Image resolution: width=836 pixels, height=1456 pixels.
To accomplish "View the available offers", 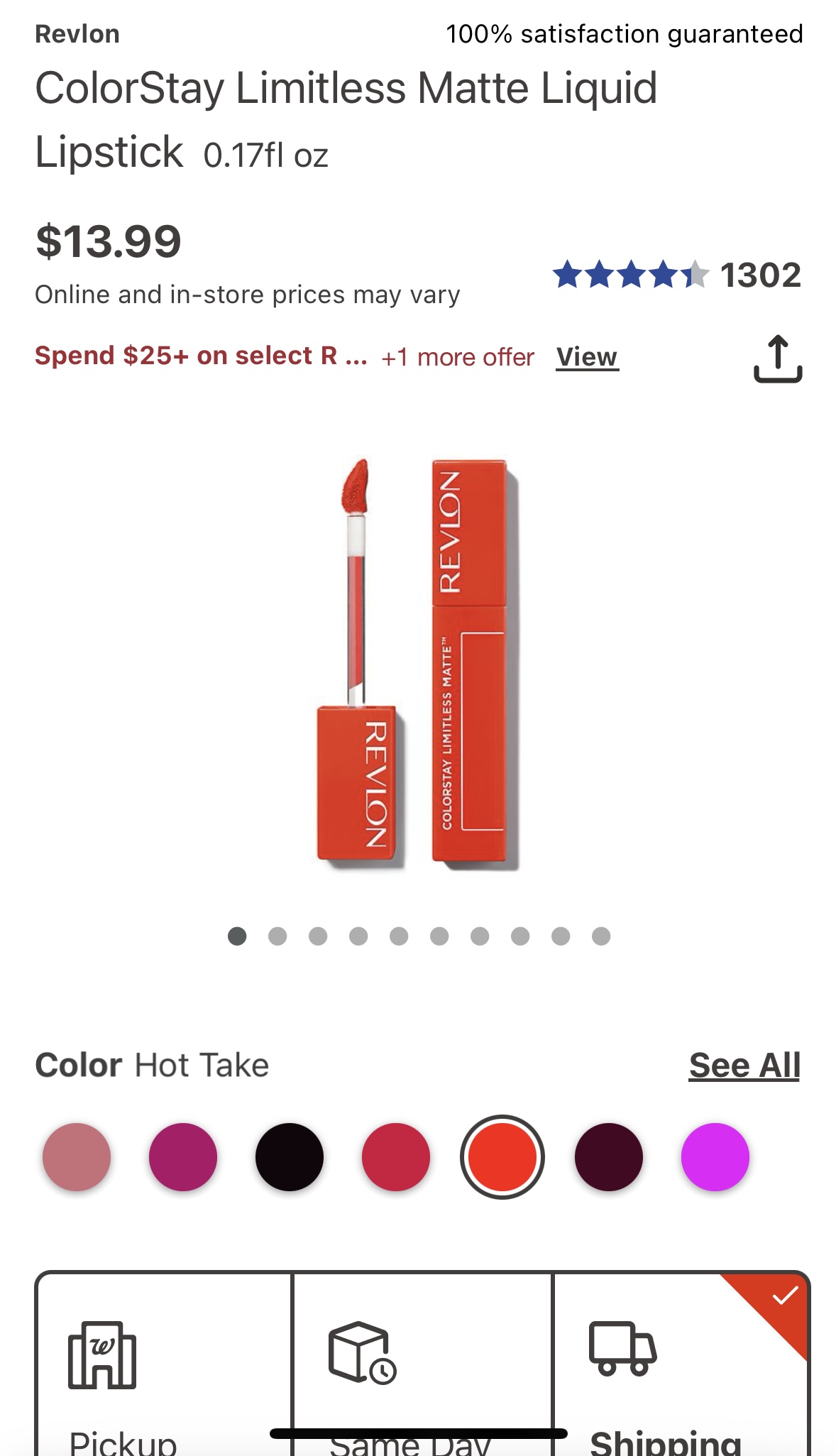I will pyautogui.click(x=586, y=357).
